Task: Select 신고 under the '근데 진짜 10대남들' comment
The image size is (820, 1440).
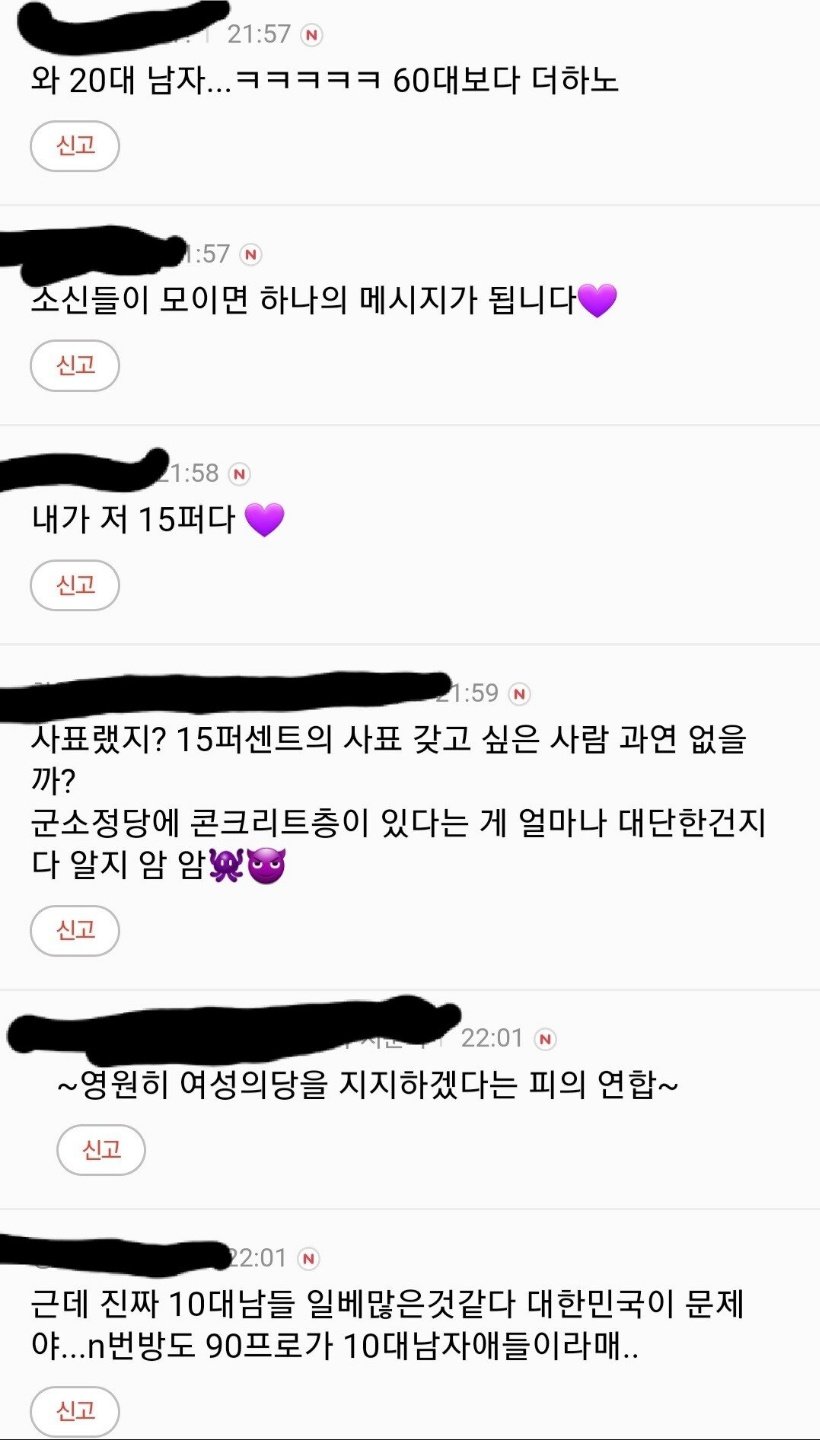Action: click(75, 1411)
